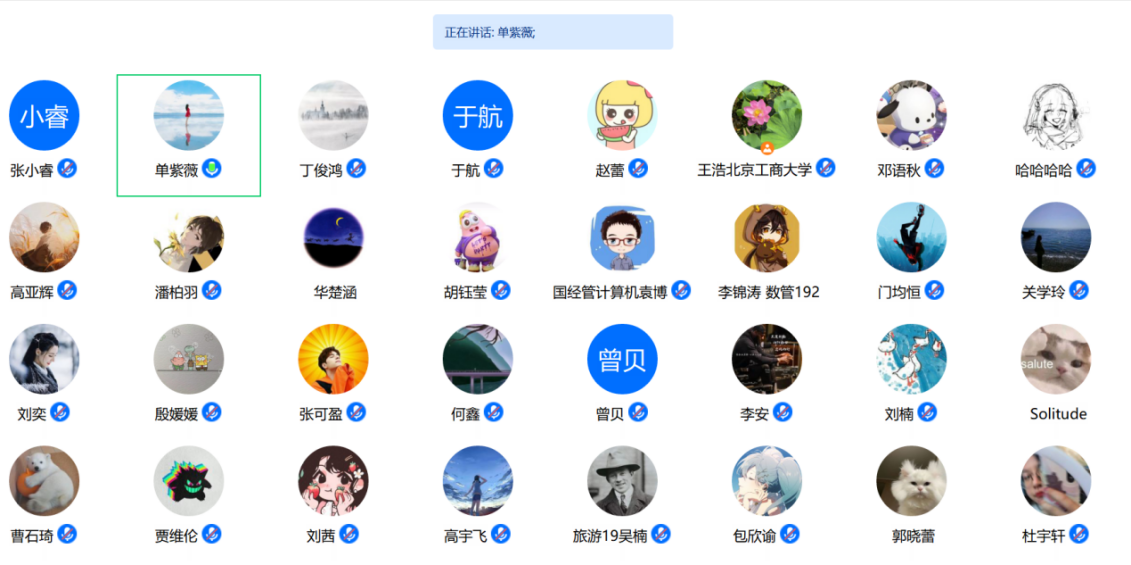Tap 胡钰莹's participant tile
Viewport: 1131px width, 565px height.
pyautogui.click(x=478, y=237)
